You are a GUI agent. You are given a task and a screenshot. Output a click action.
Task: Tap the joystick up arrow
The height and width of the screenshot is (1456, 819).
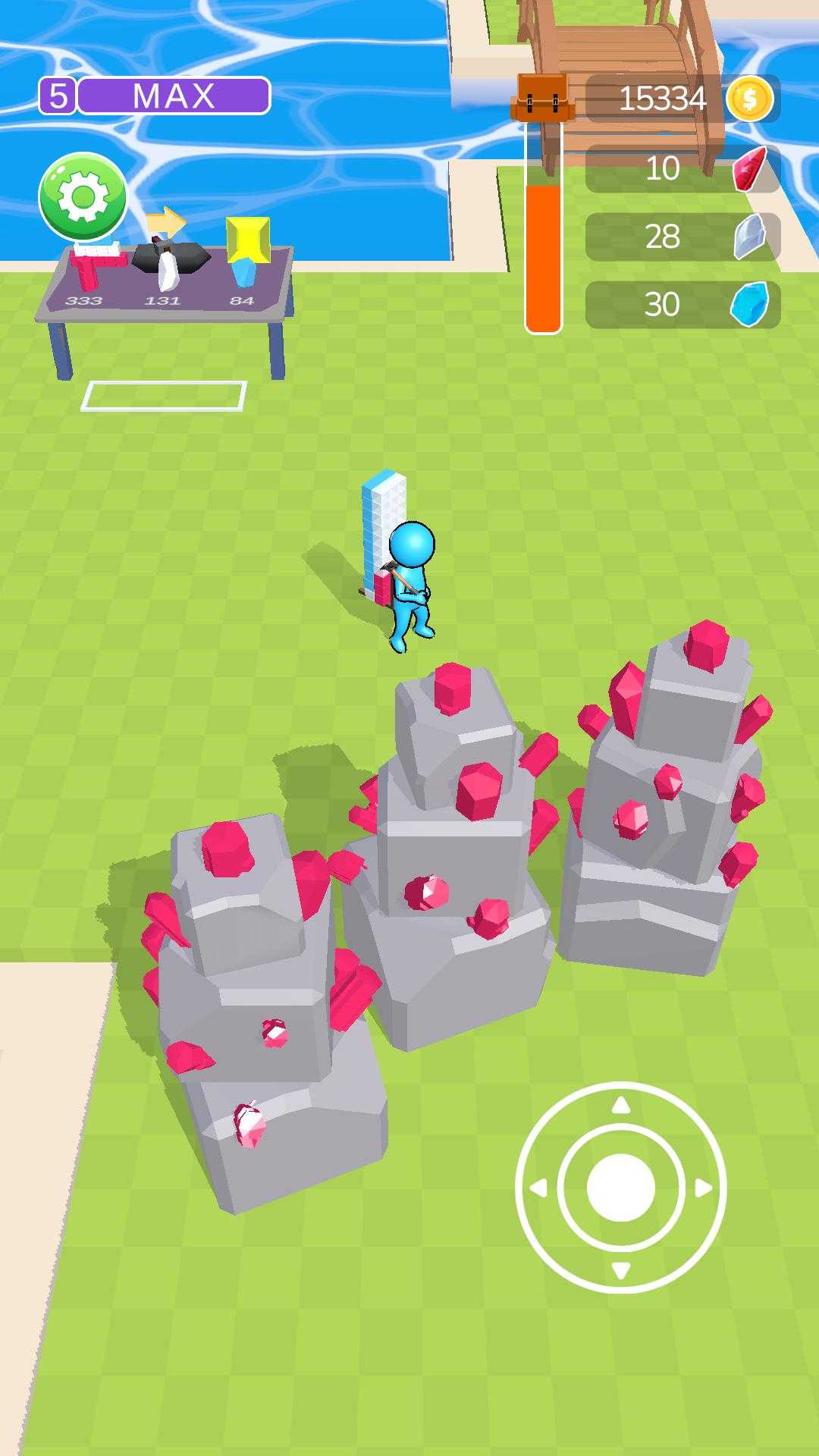620,1106
